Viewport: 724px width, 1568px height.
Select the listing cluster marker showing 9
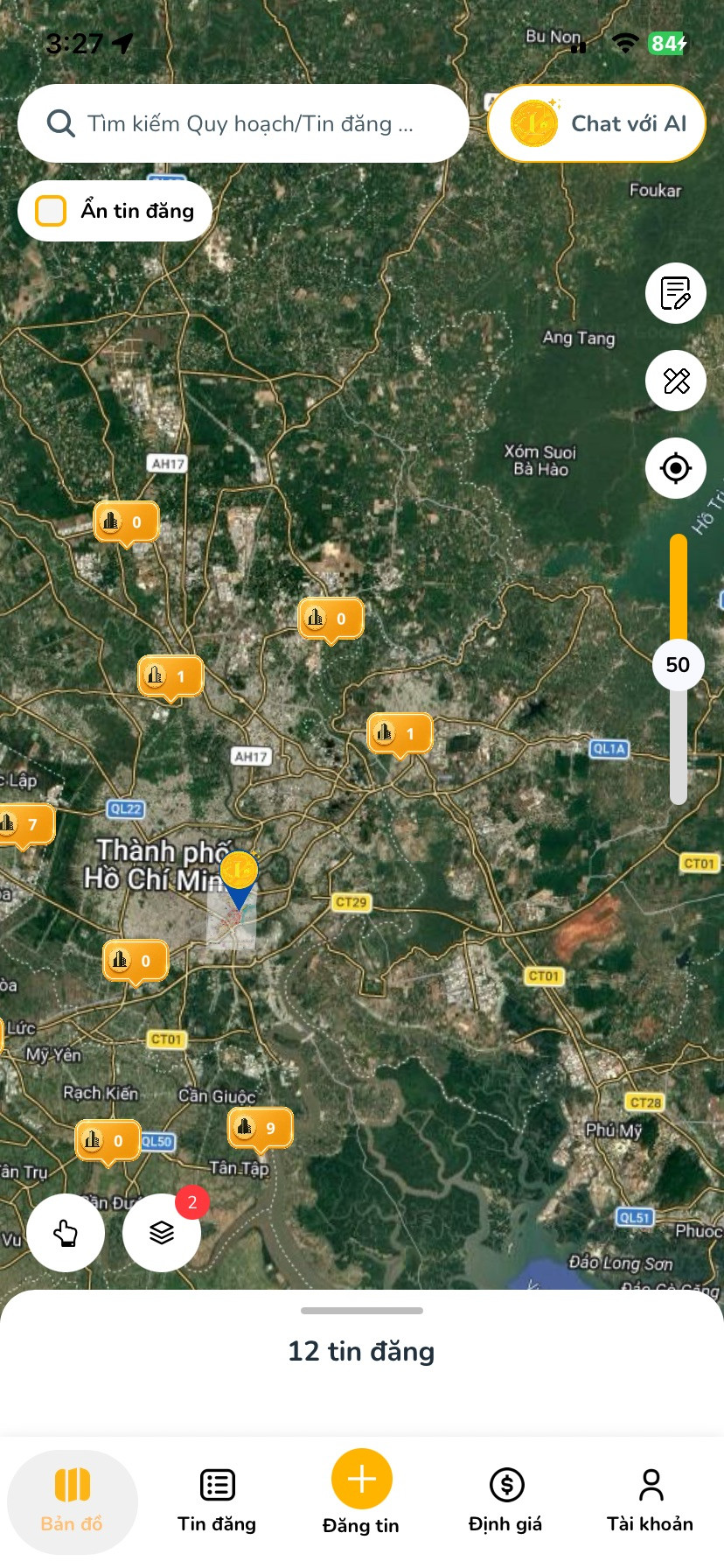(x=260, y=1129)
